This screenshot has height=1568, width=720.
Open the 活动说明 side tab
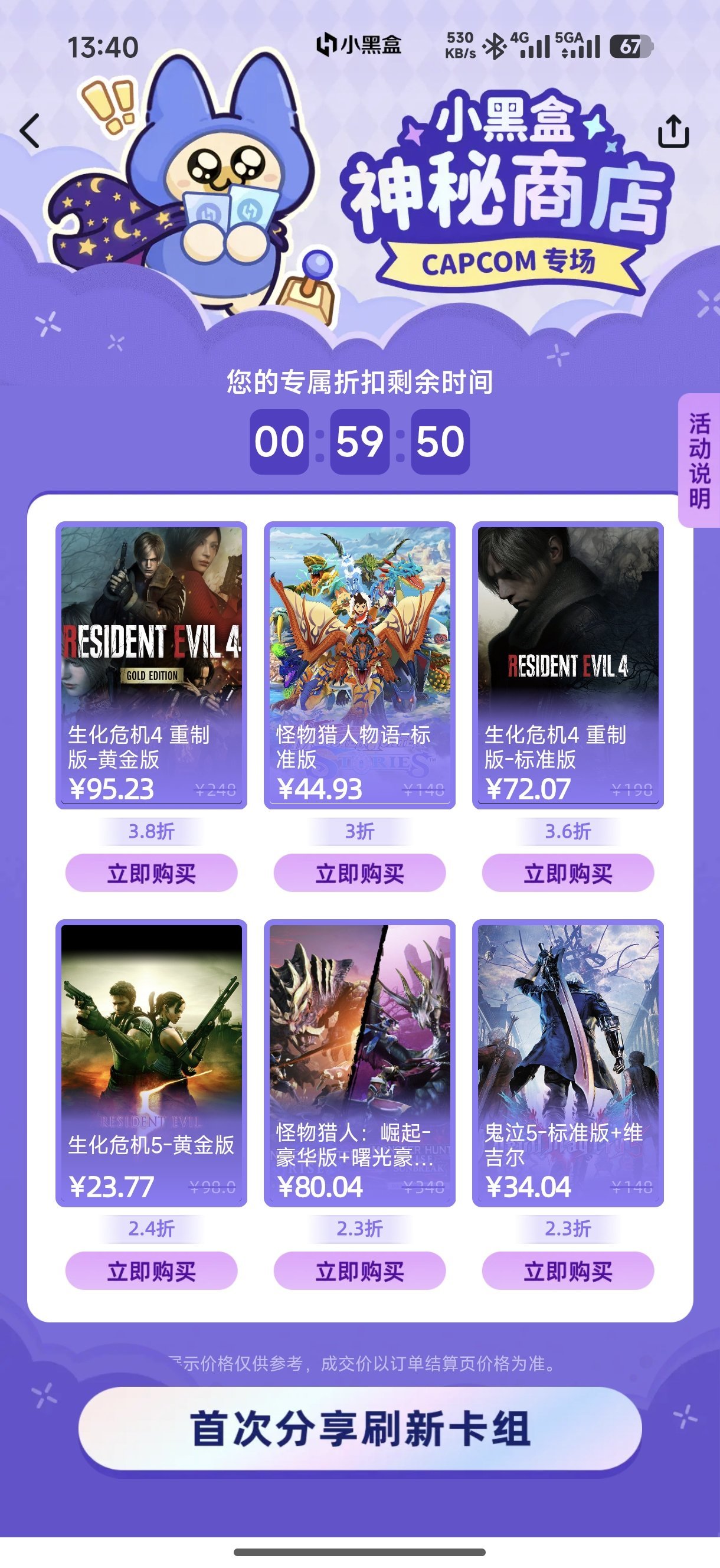coord(699,461)
